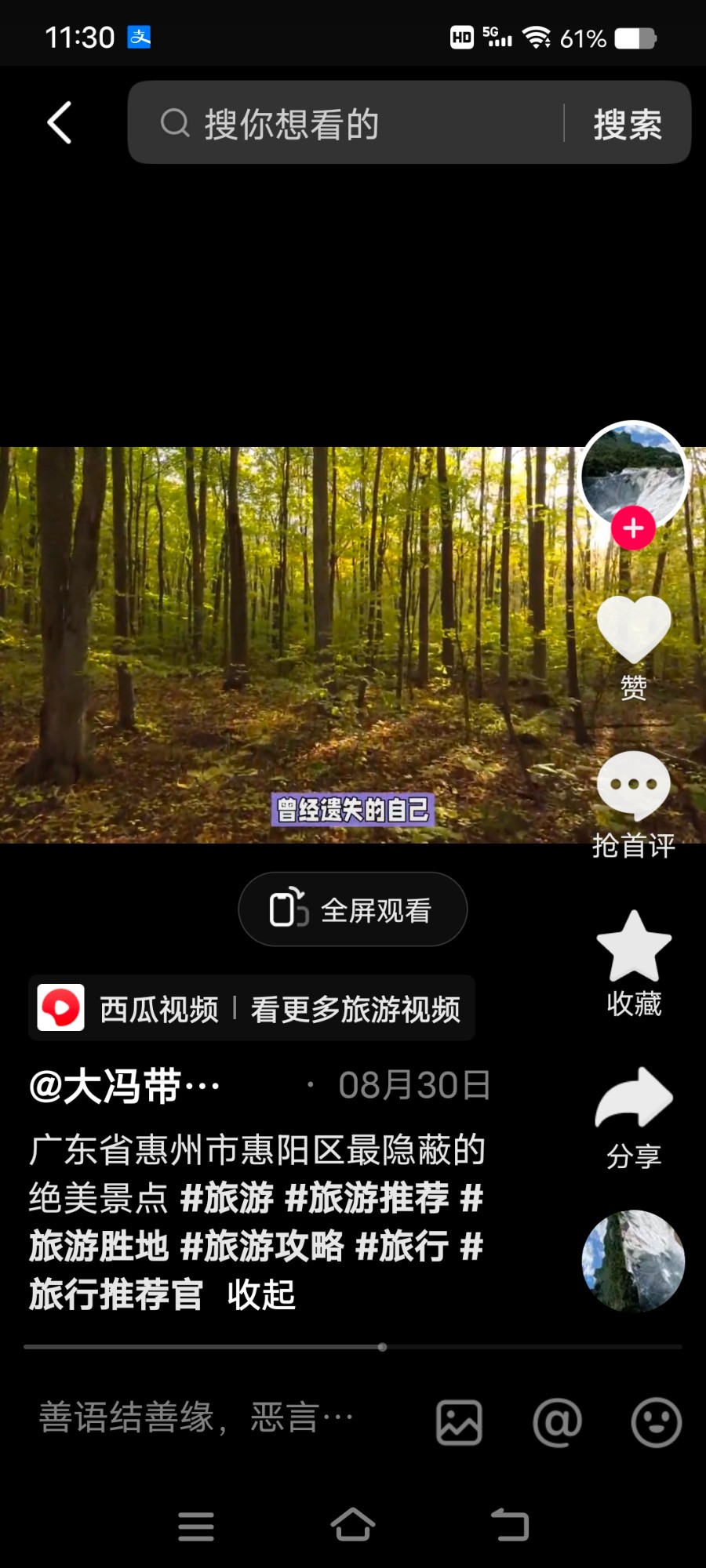Viewport: 706px width, 1568px height.
Task: Tap the #旅游攻略 hashtag
Action: click(262, 1246)
